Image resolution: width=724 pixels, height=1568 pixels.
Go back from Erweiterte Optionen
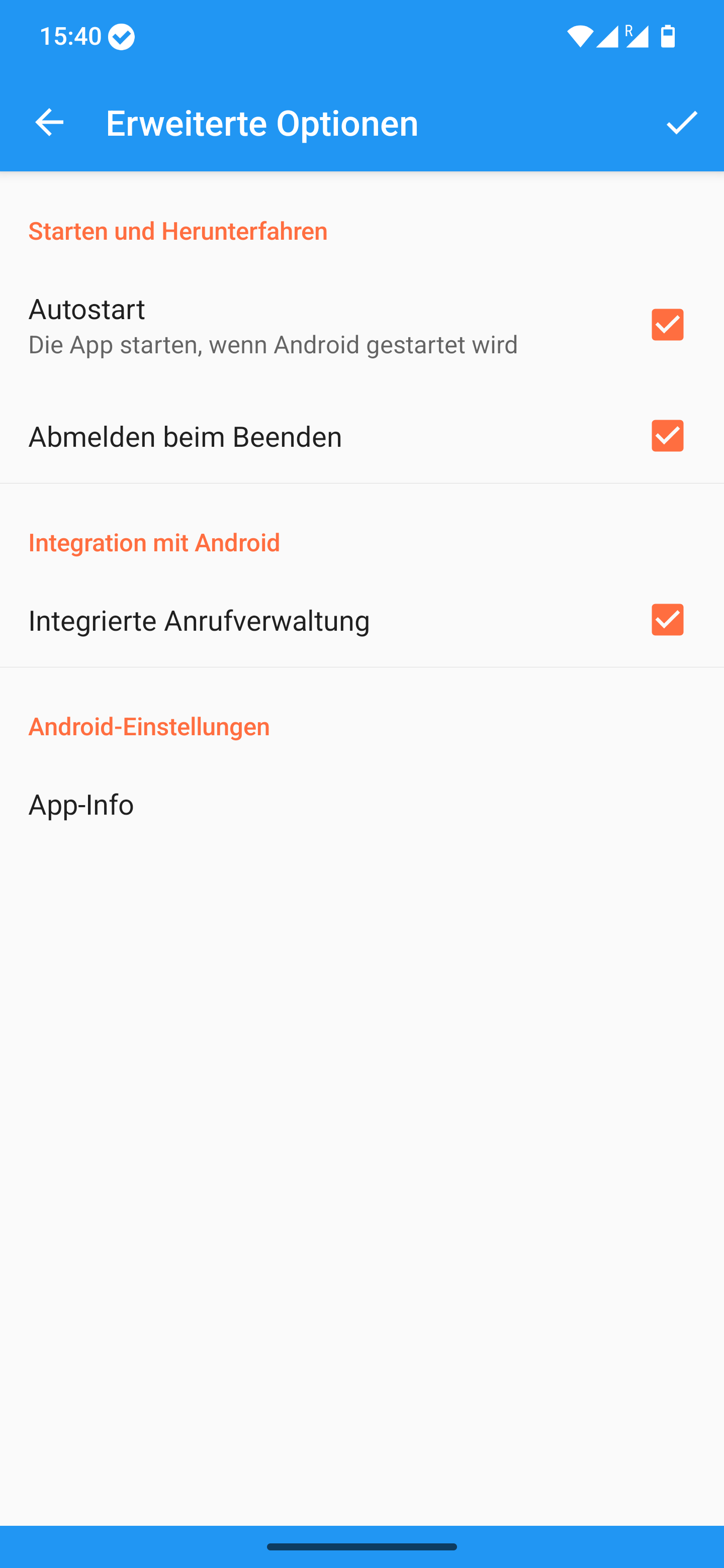[x=49, y=122]
